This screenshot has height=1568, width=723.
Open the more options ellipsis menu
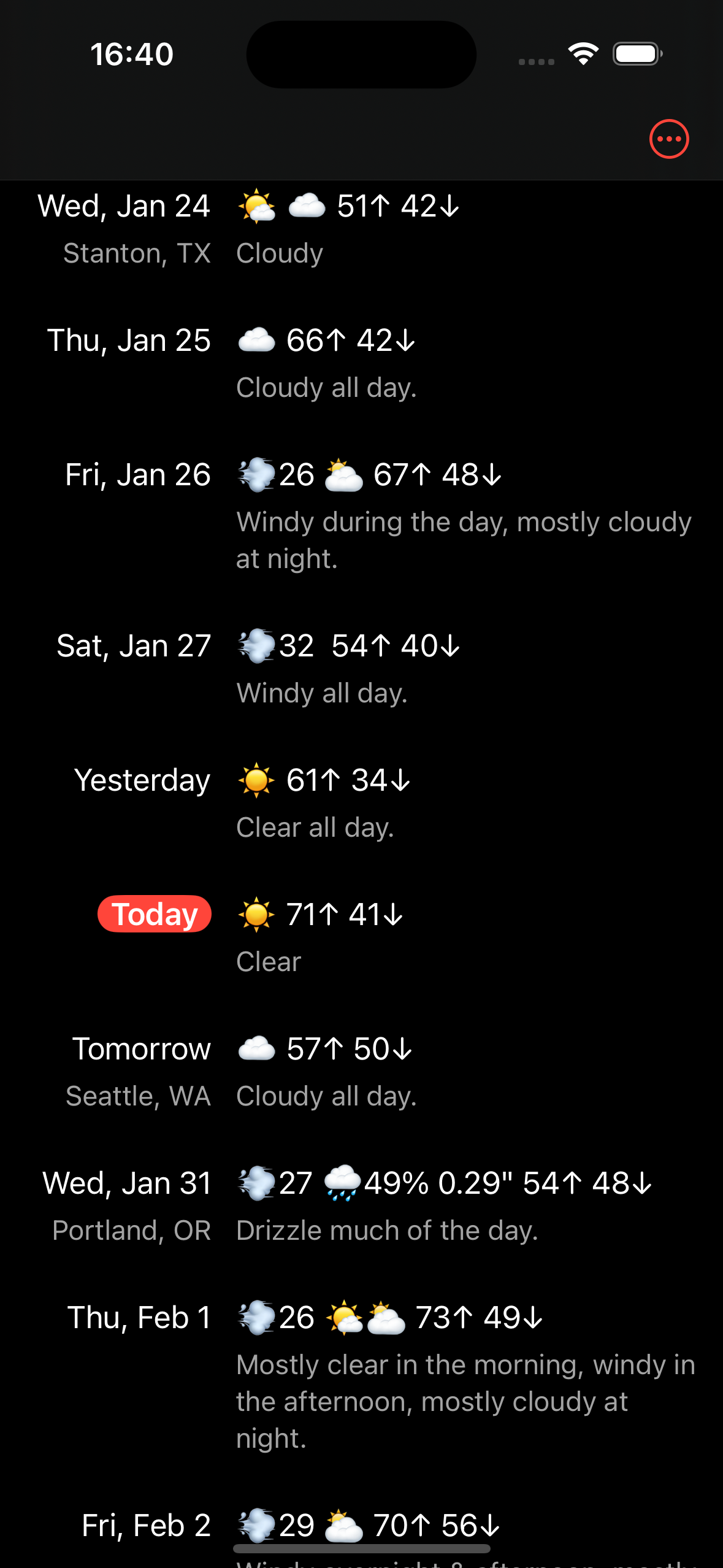[x=669, y=139]
